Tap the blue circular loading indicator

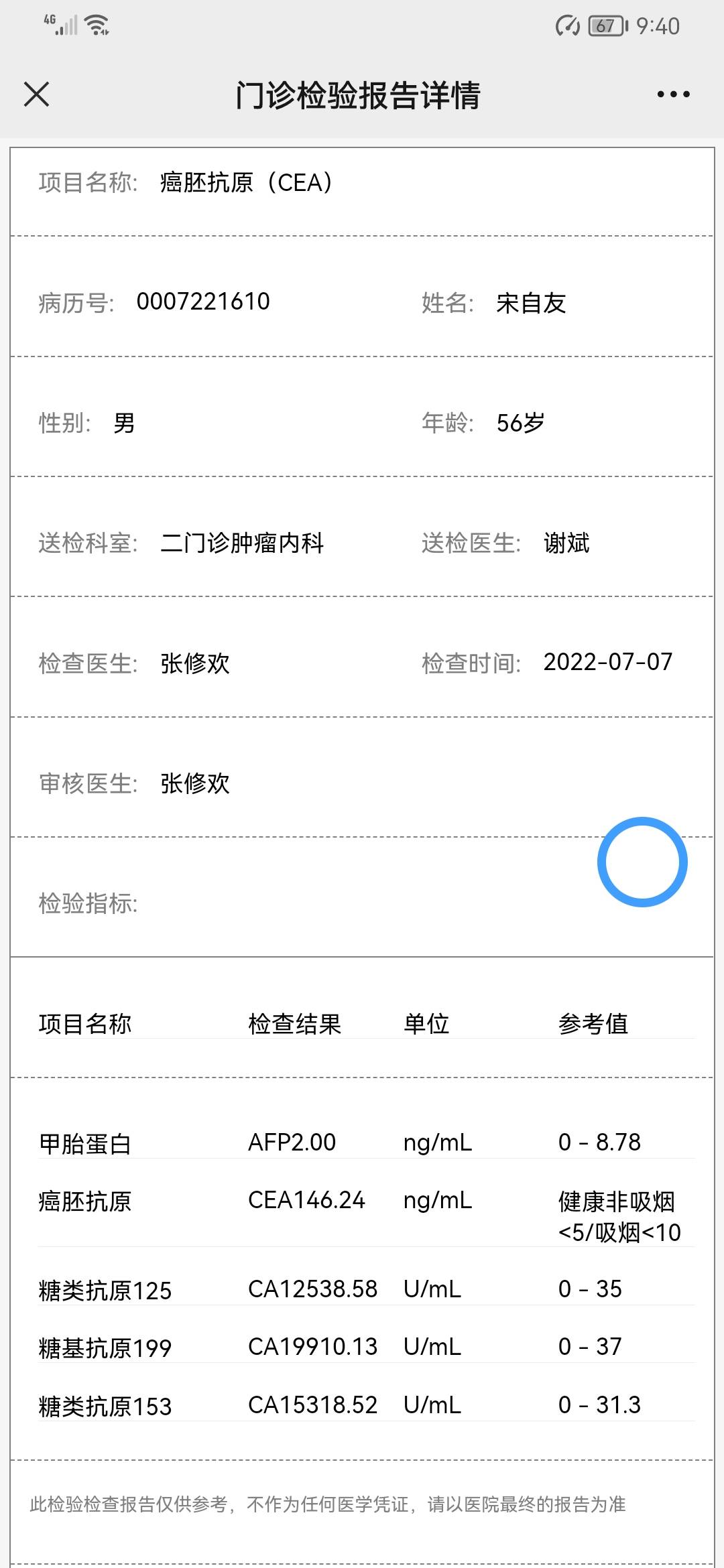[642, 863]
